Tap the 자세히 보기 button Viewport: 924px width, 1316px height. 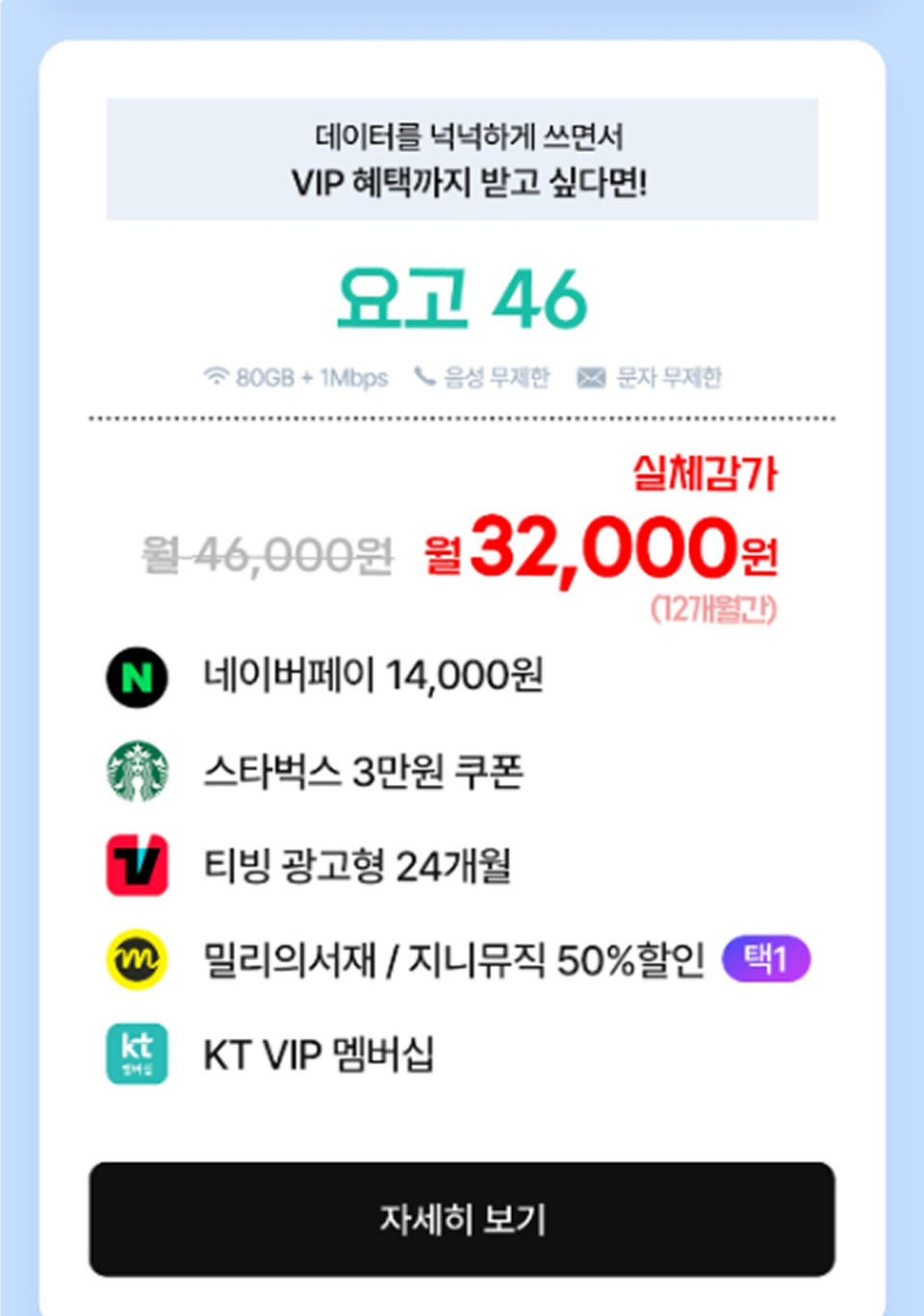pyautogui.click(x=462, y=1219)
